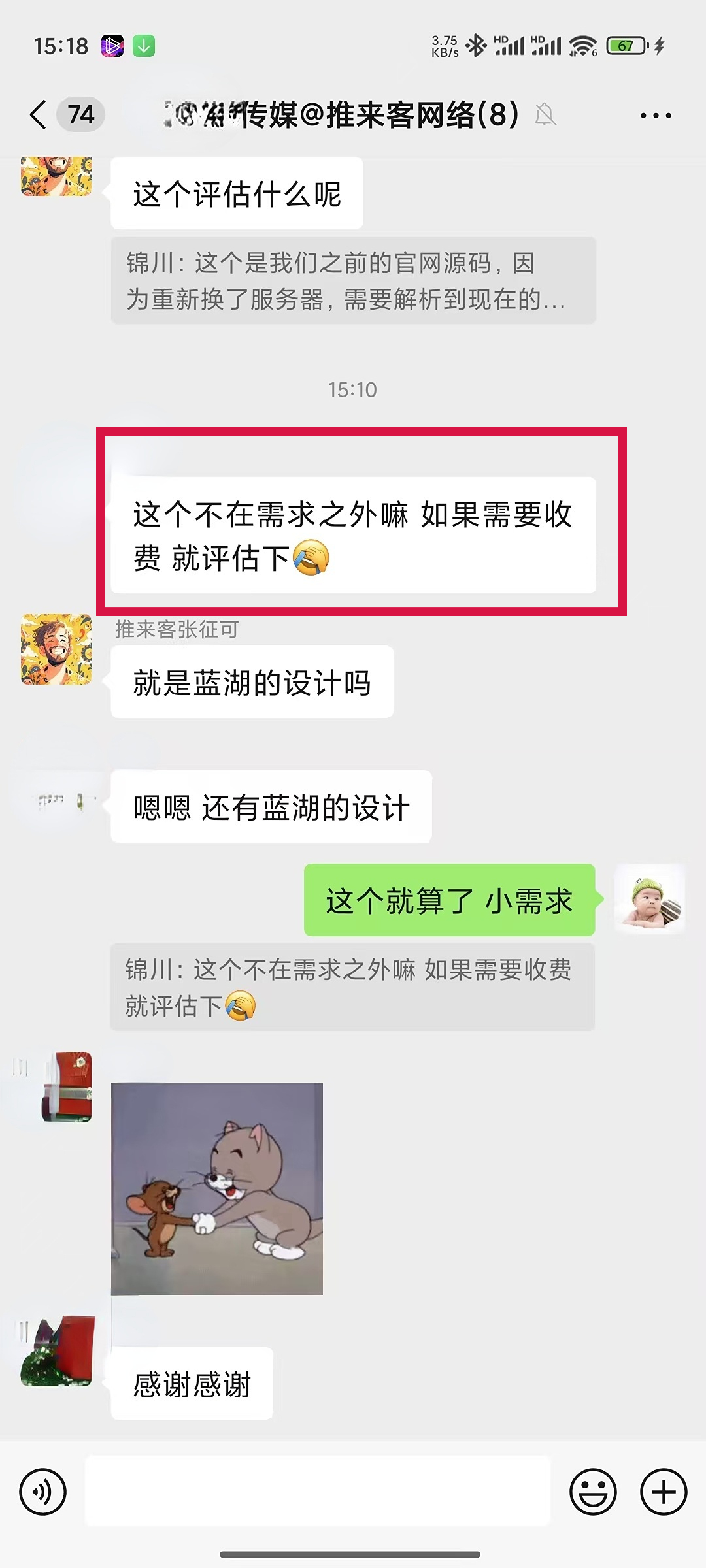Screen dimensions: 706x1568
Task: Open the group chat overflow menu
Action: [x=655, y=116]
